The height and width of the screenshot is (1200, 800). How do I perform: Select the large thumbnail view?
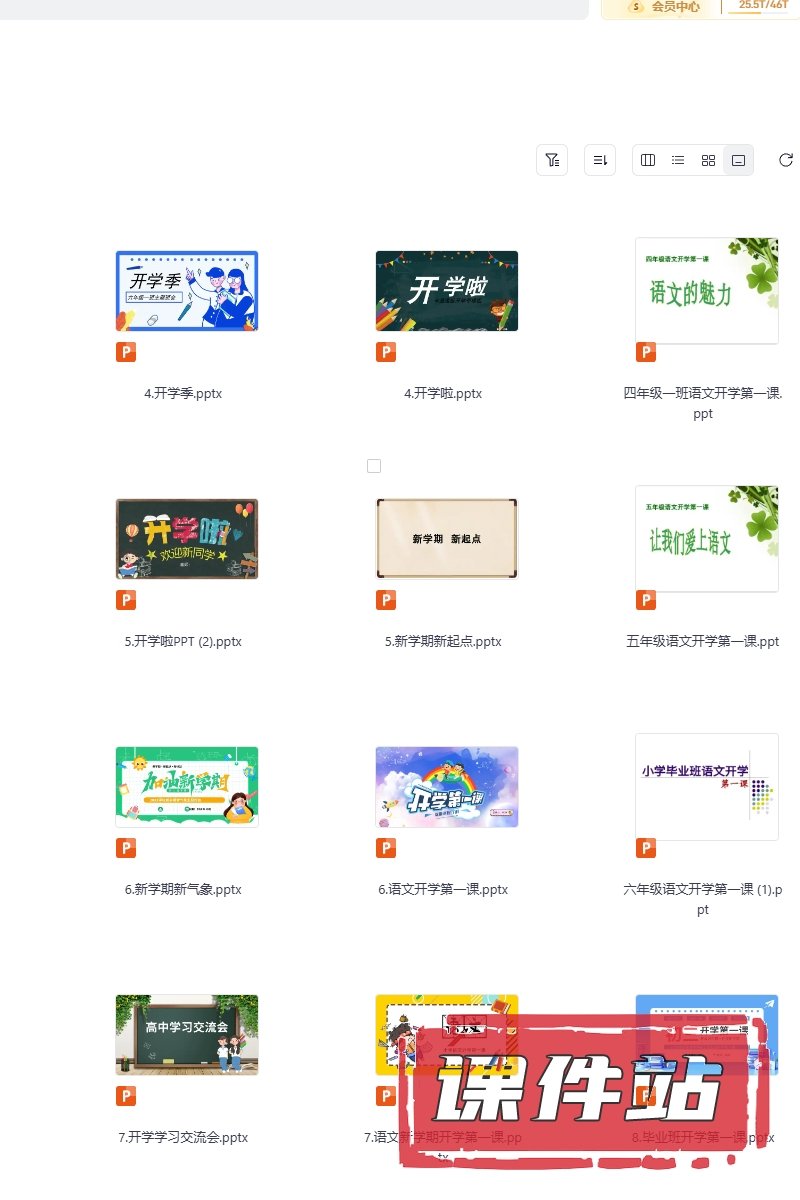coord(738,160)
